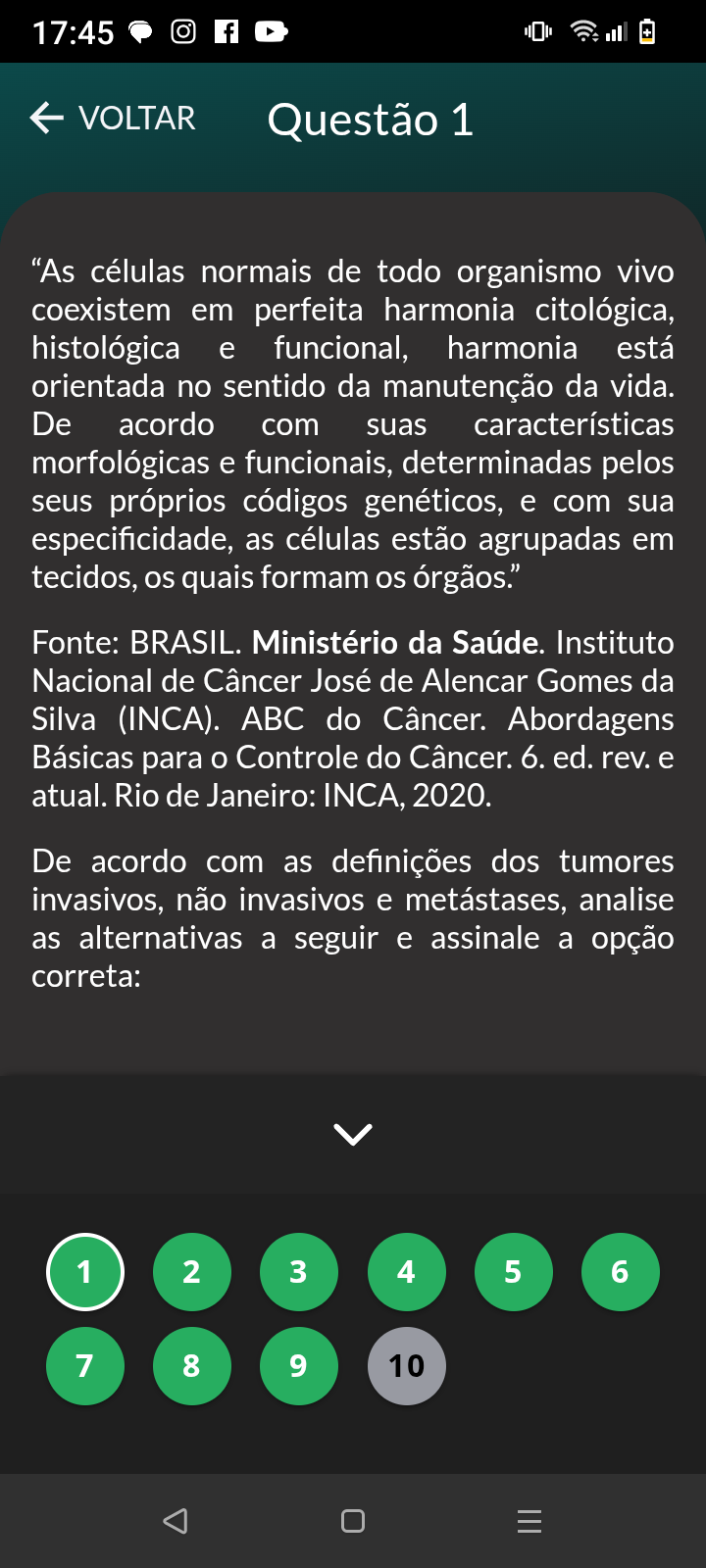Switch to question 5

pyautogui.click(x=513, y=1272)
